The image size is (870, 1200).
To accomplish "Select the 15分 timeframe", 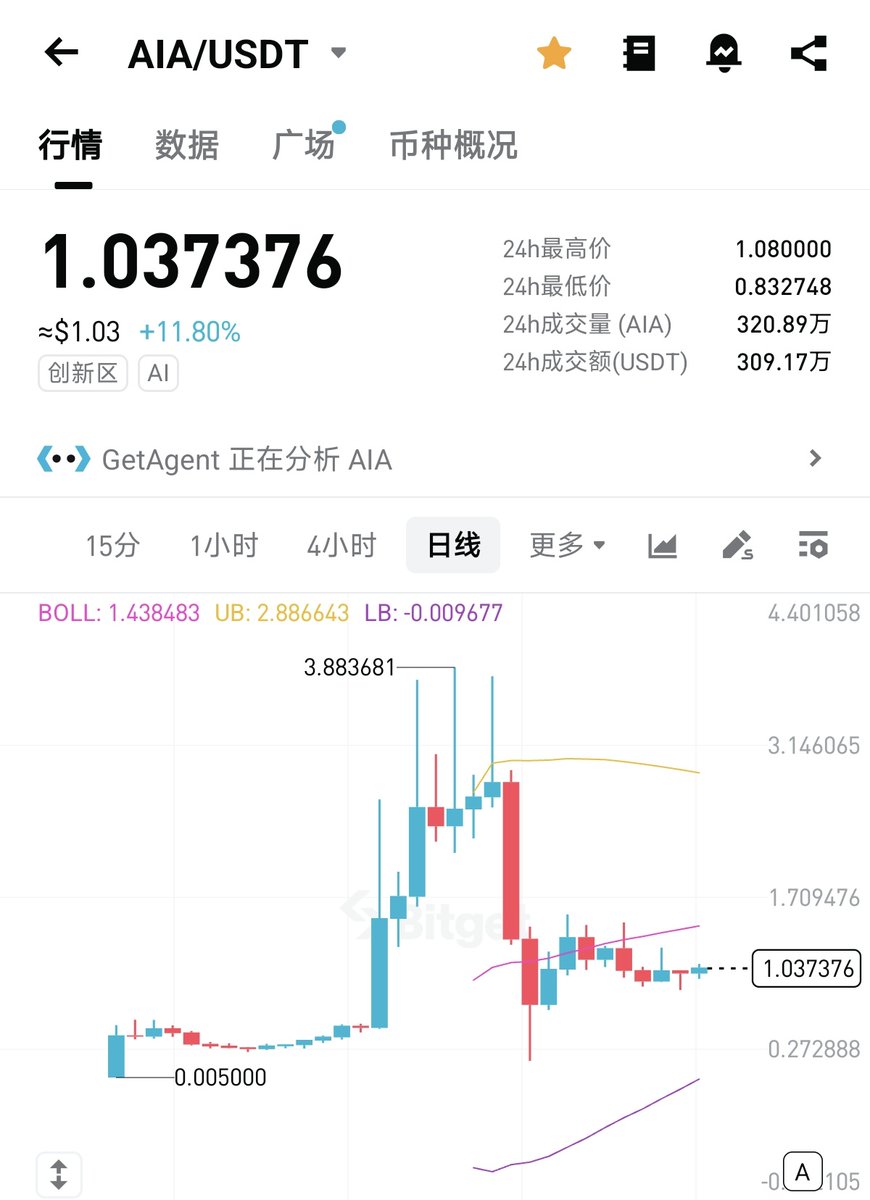I will pyautogui.click(x=113, y=546).
